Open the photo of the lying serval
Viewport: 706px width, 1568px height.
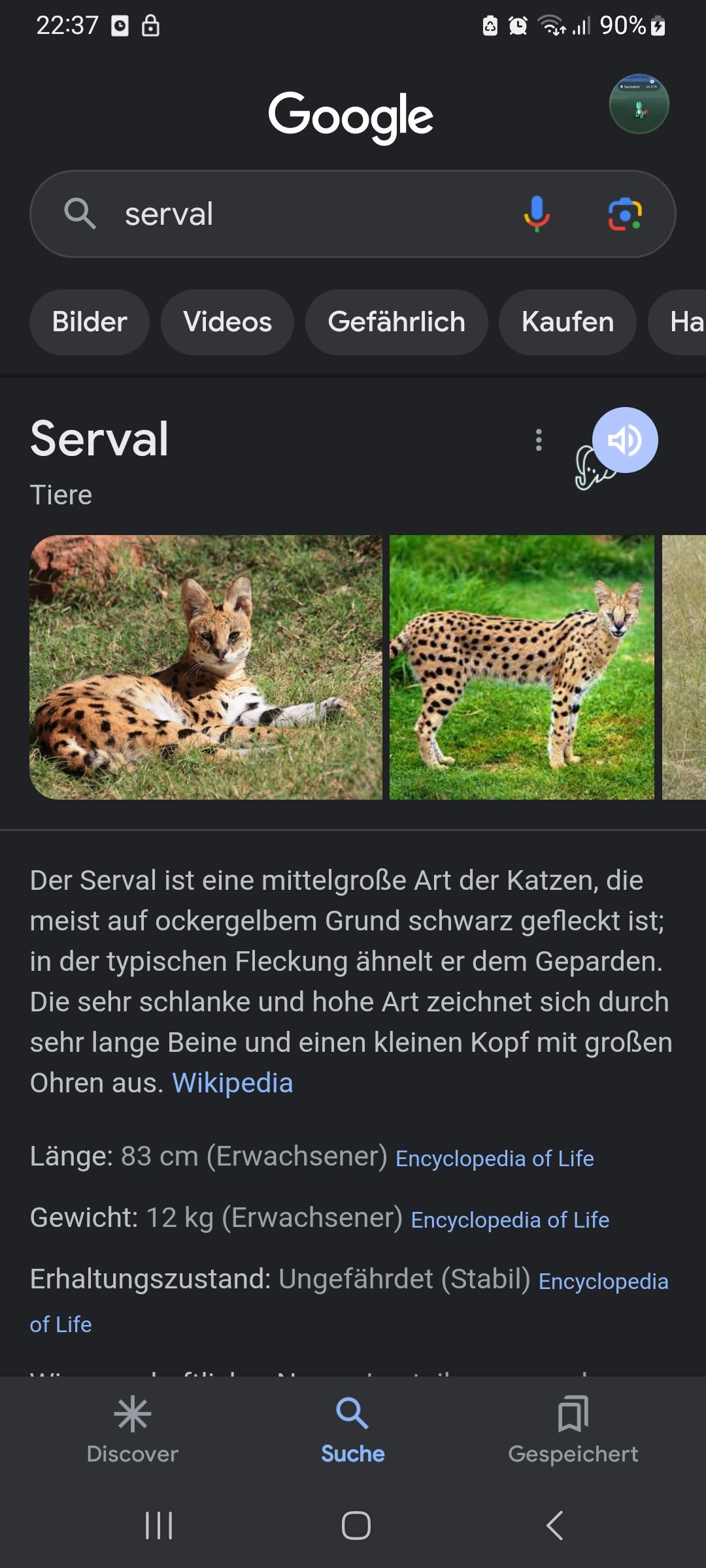[x=206, y=667]
